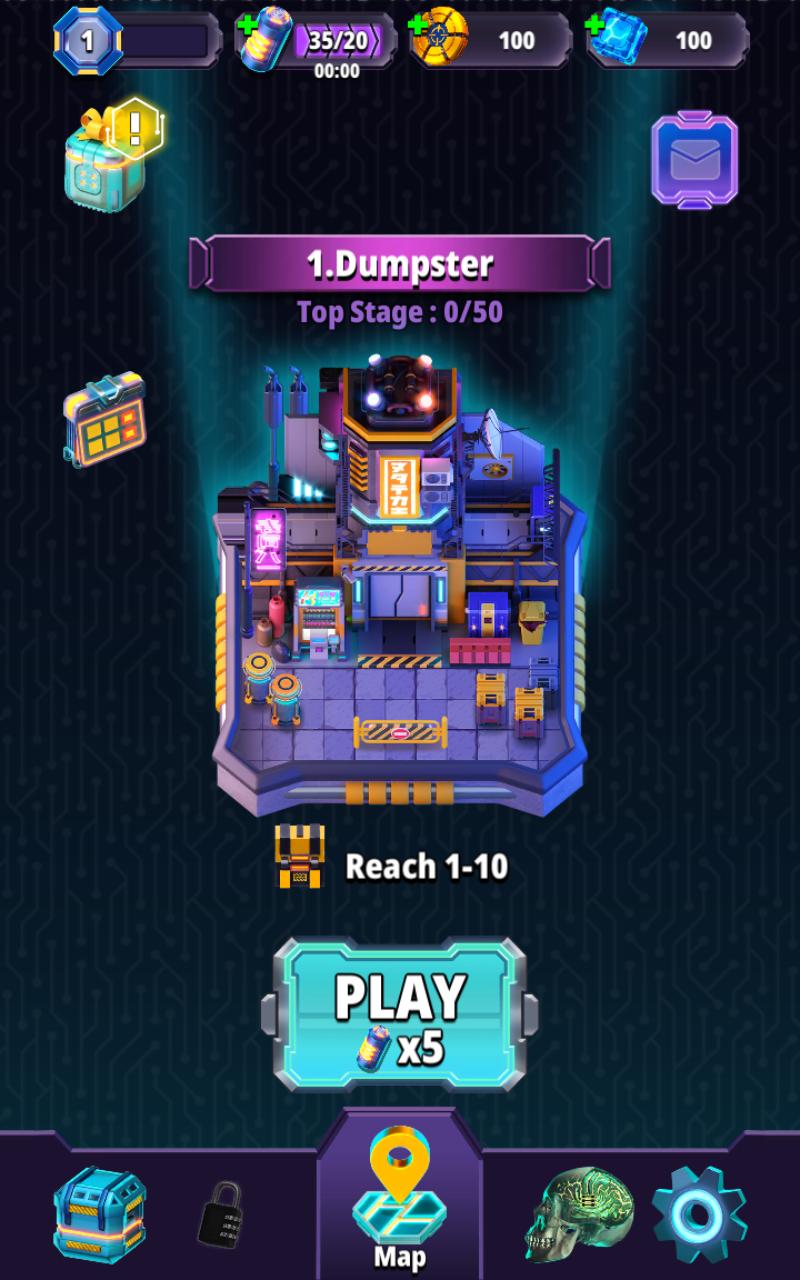Tap the locked padlock tab
Viewport: 800px width, 1280px height.
[x=220, y=1214]
